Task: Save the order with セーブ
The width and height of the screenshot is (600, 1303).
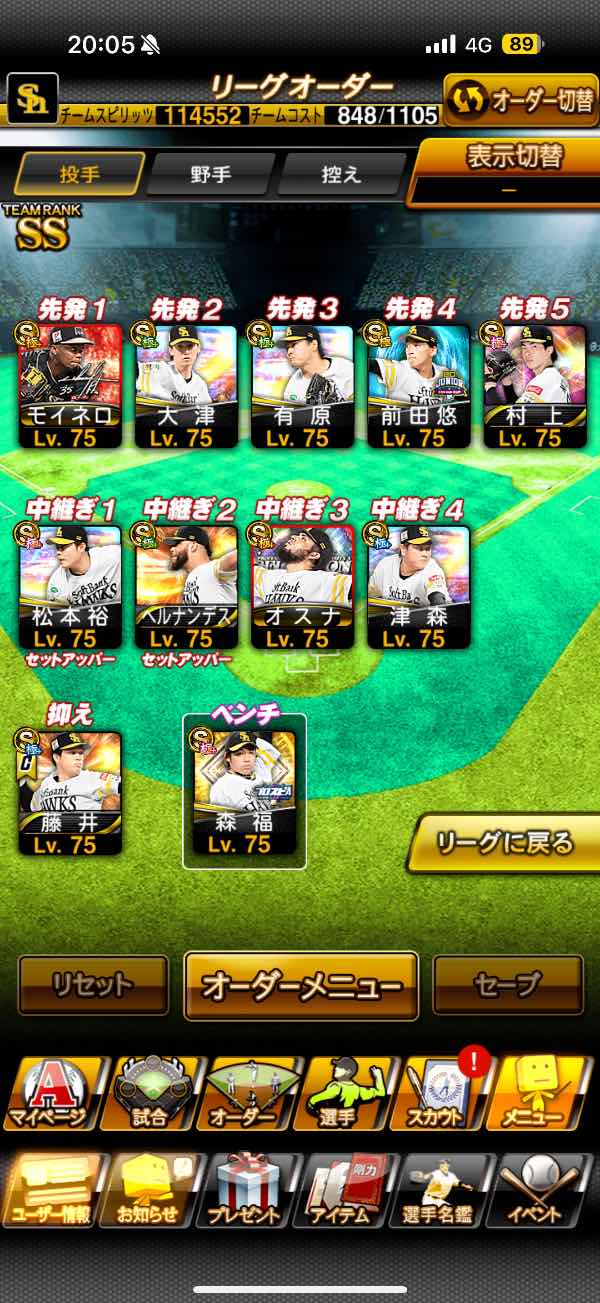Action: pyautogui.click(x=507, y=985)
